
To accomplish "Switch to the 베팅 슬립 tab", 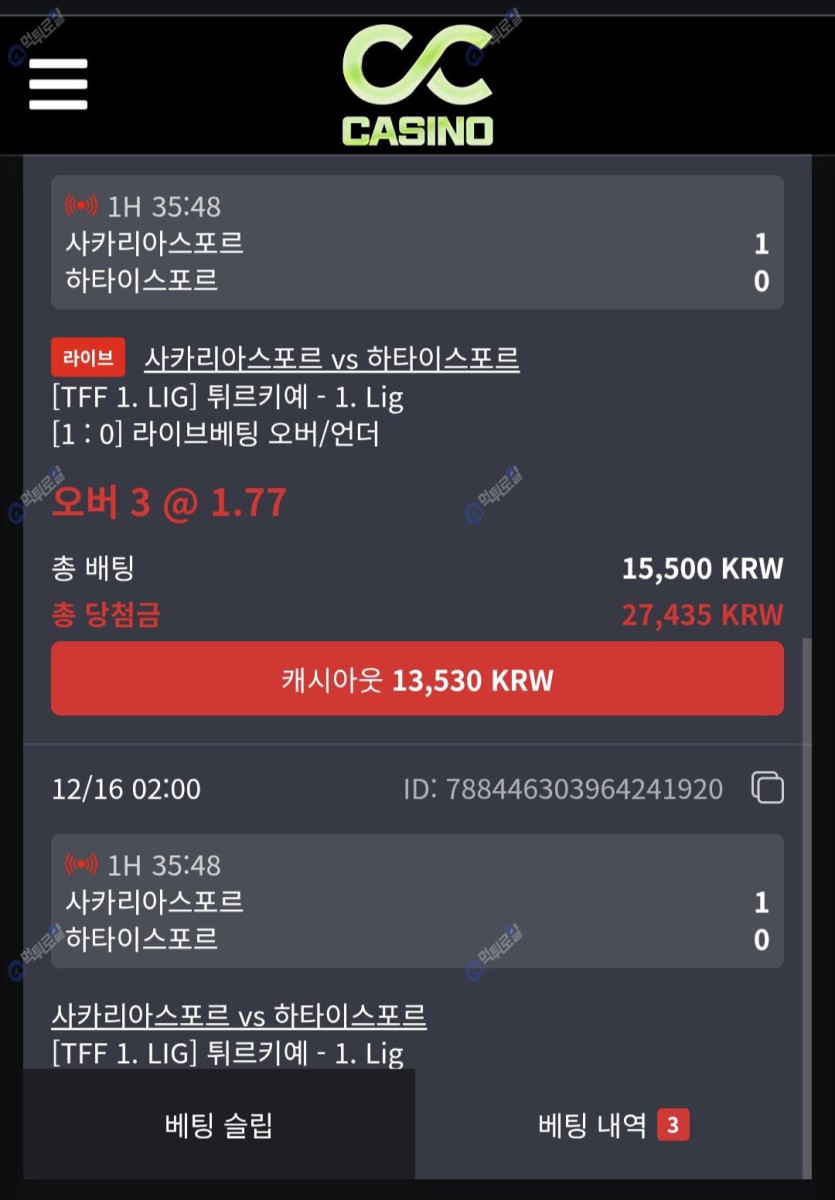I will pyautogui.click(x=218, y=1126).
